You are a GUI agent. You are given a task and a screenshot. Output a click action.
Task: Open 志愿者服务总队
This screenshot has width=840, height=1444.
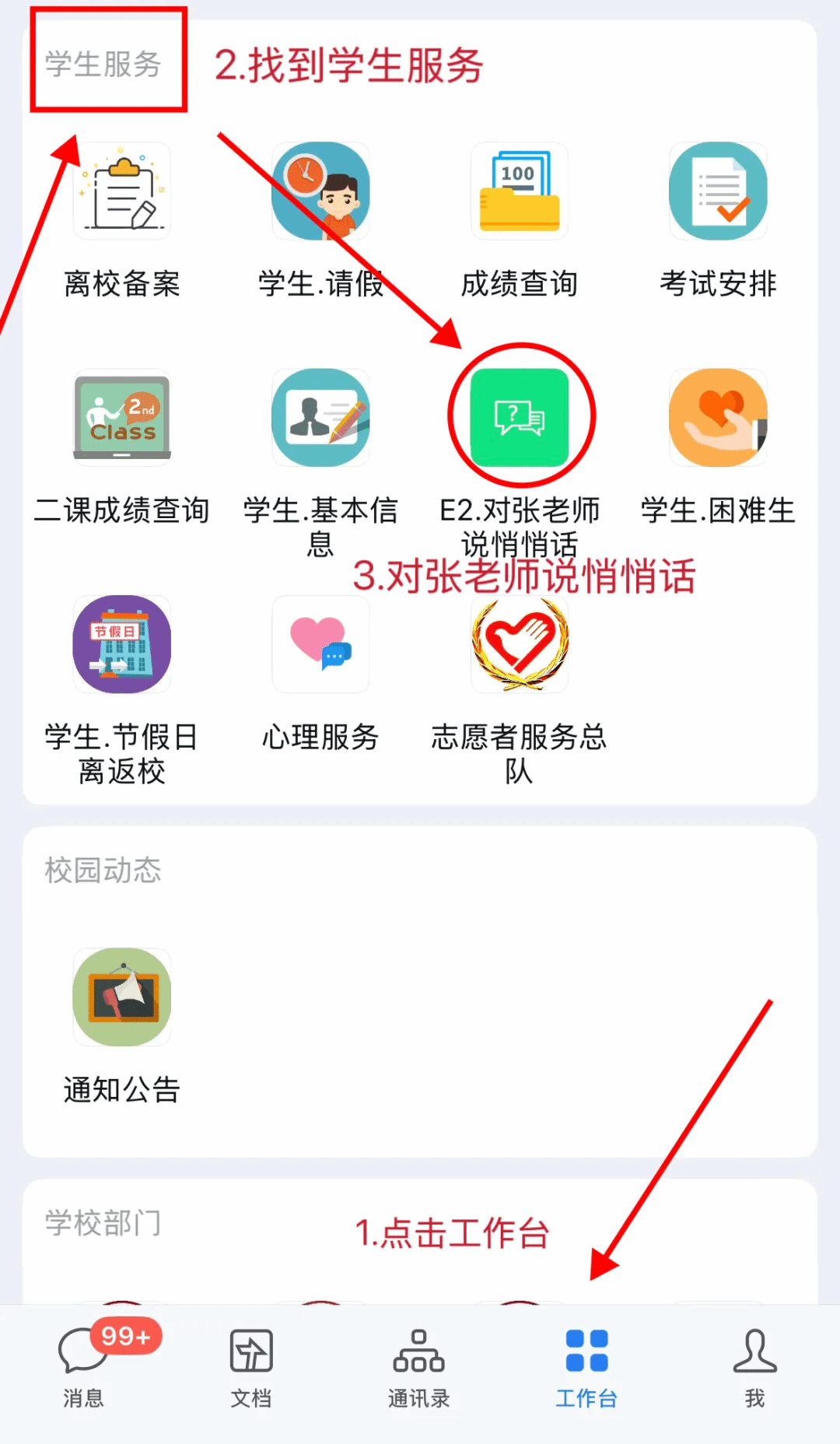[x=520, y=644]
